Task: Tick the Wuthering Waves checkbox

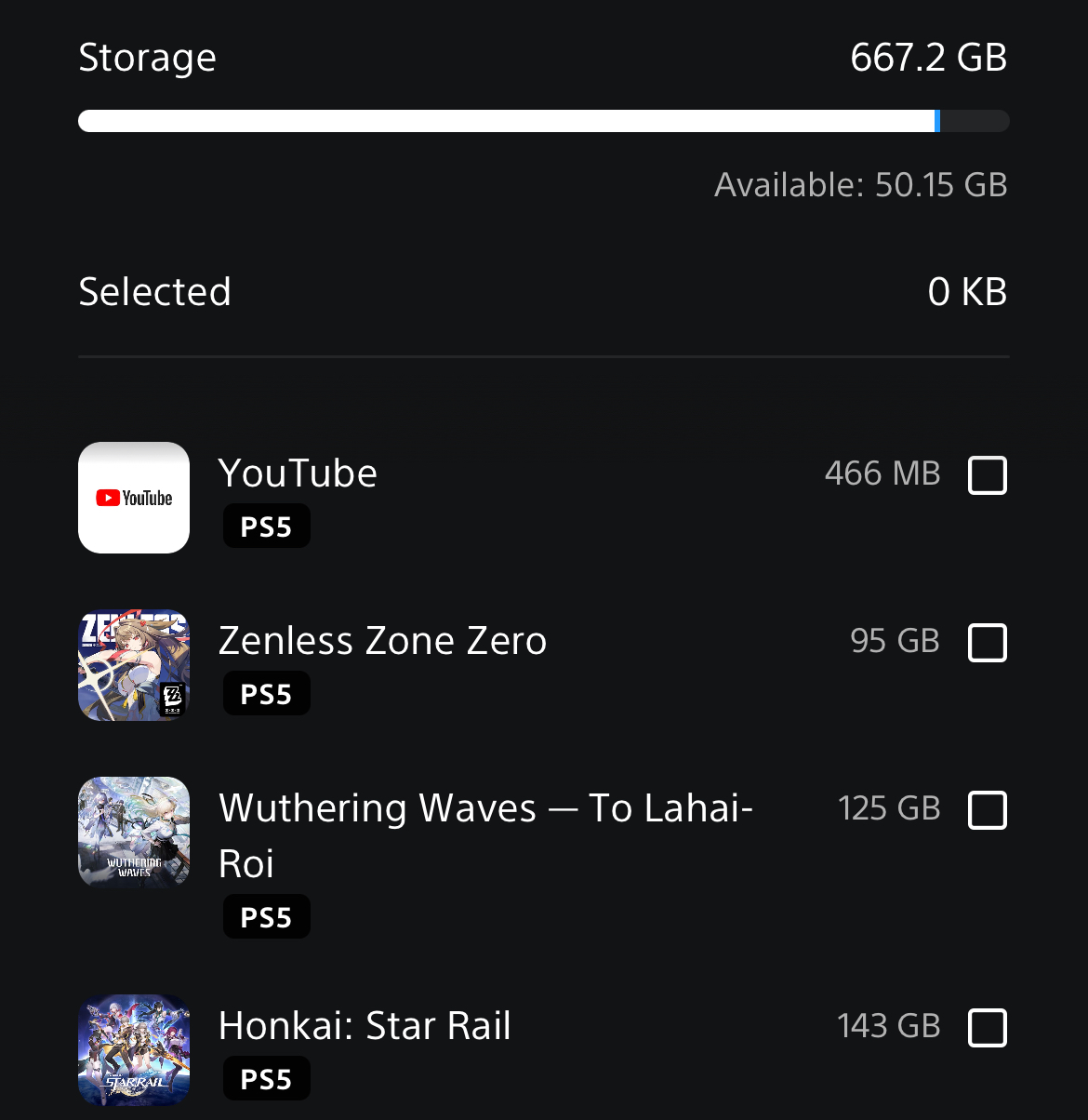Action: tap(987, 810)
